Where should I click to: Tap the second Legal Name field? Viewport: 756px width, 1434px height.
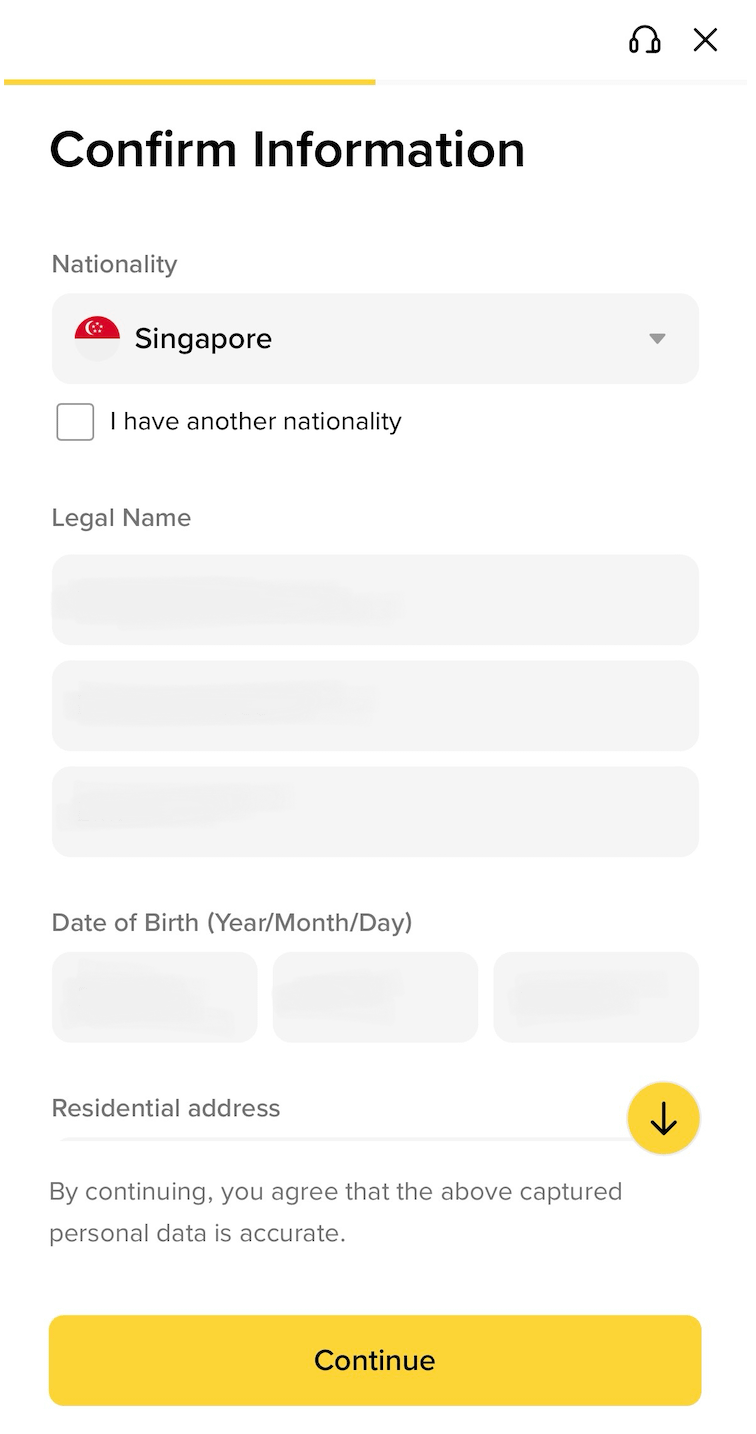click(x=375, y=705)
